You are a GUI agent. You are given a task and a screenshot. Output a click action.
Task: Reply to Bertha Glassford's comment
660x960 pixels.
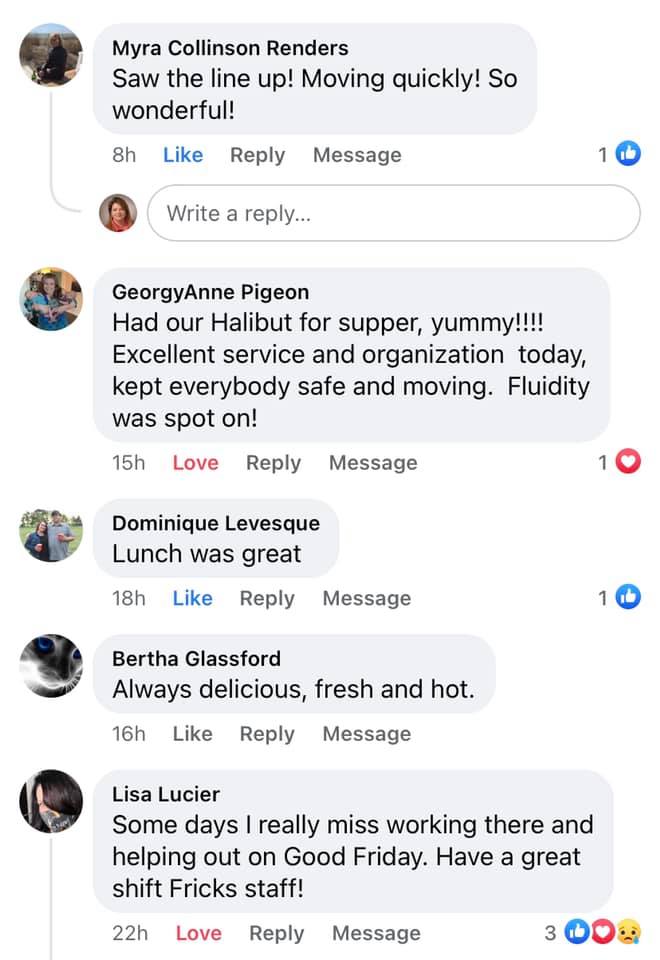(x=267, y=734)
